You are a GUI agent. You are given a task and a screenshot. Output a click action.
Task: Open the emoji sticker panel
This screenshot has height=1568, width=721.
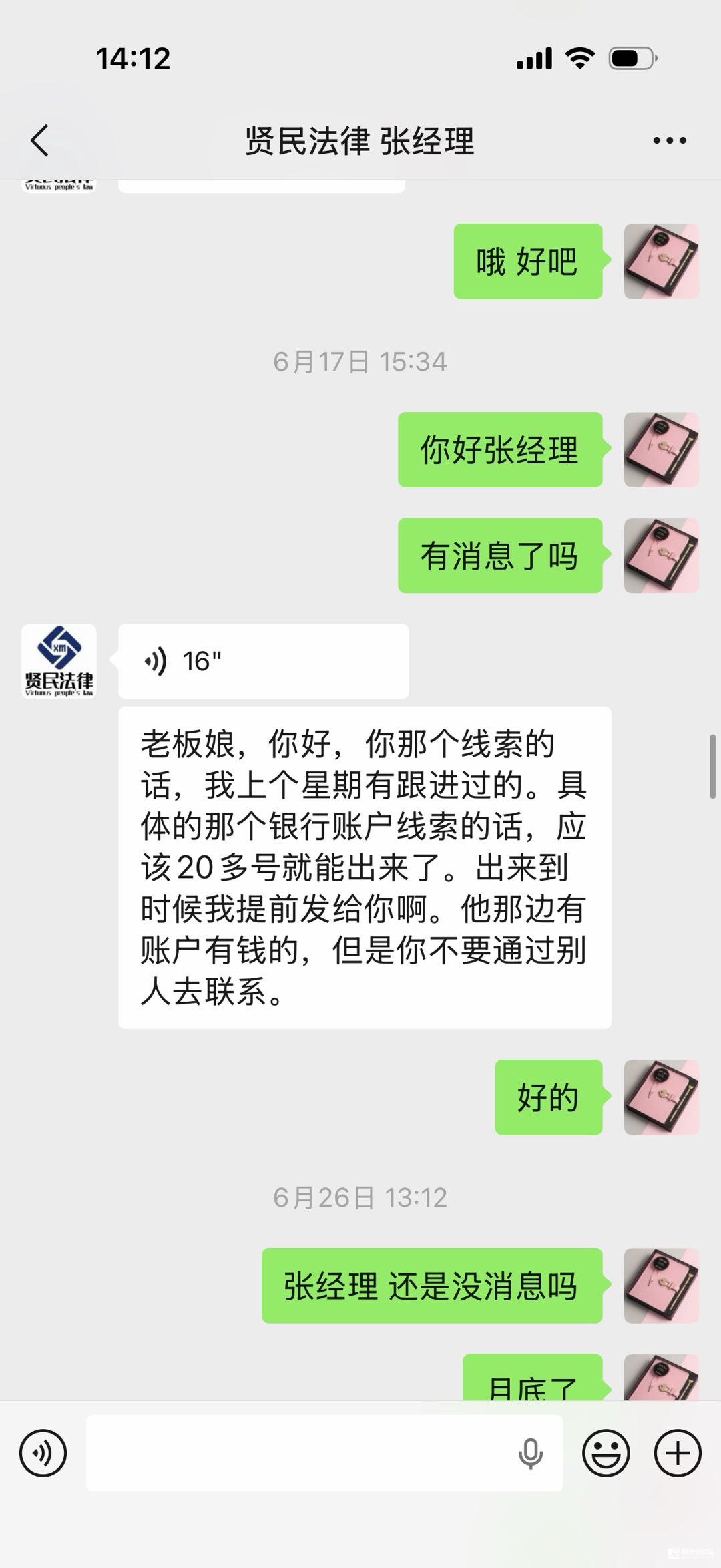click(x=606, y=1452)
